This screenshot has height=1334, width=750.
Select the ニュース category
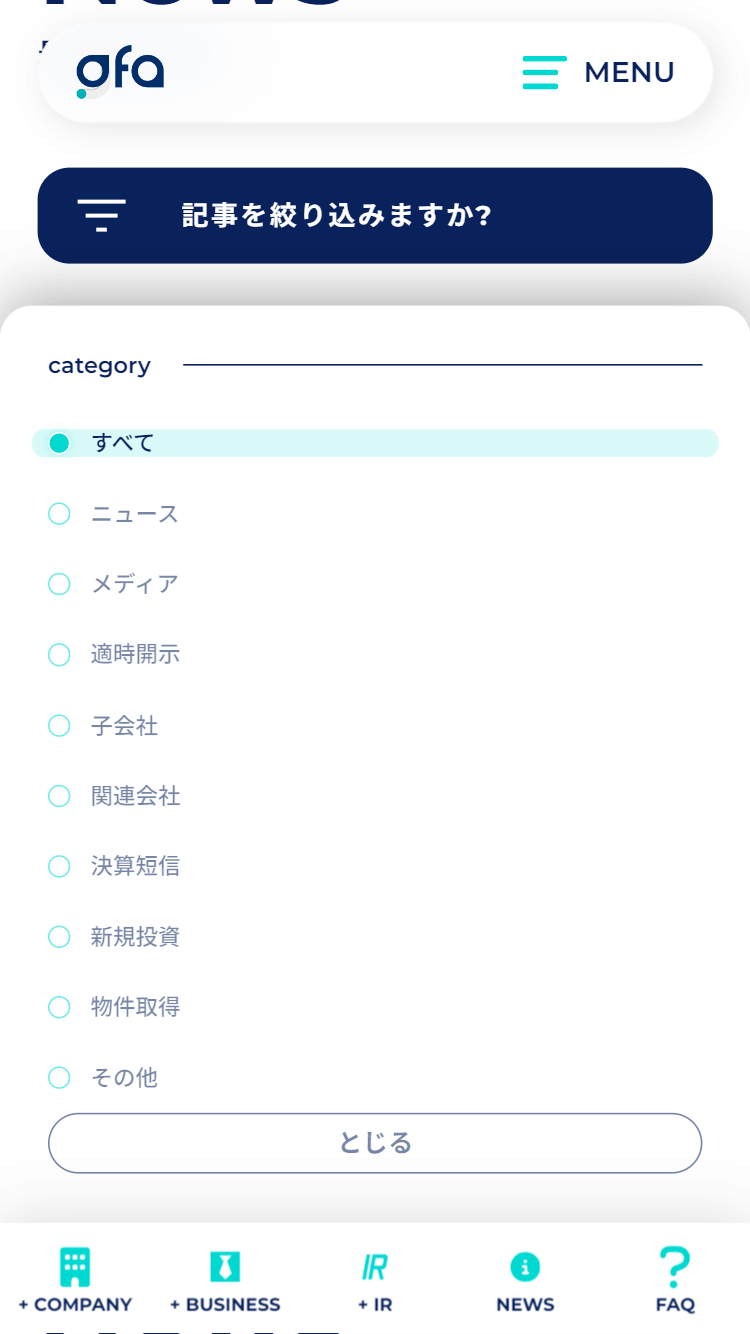(114, 514)
